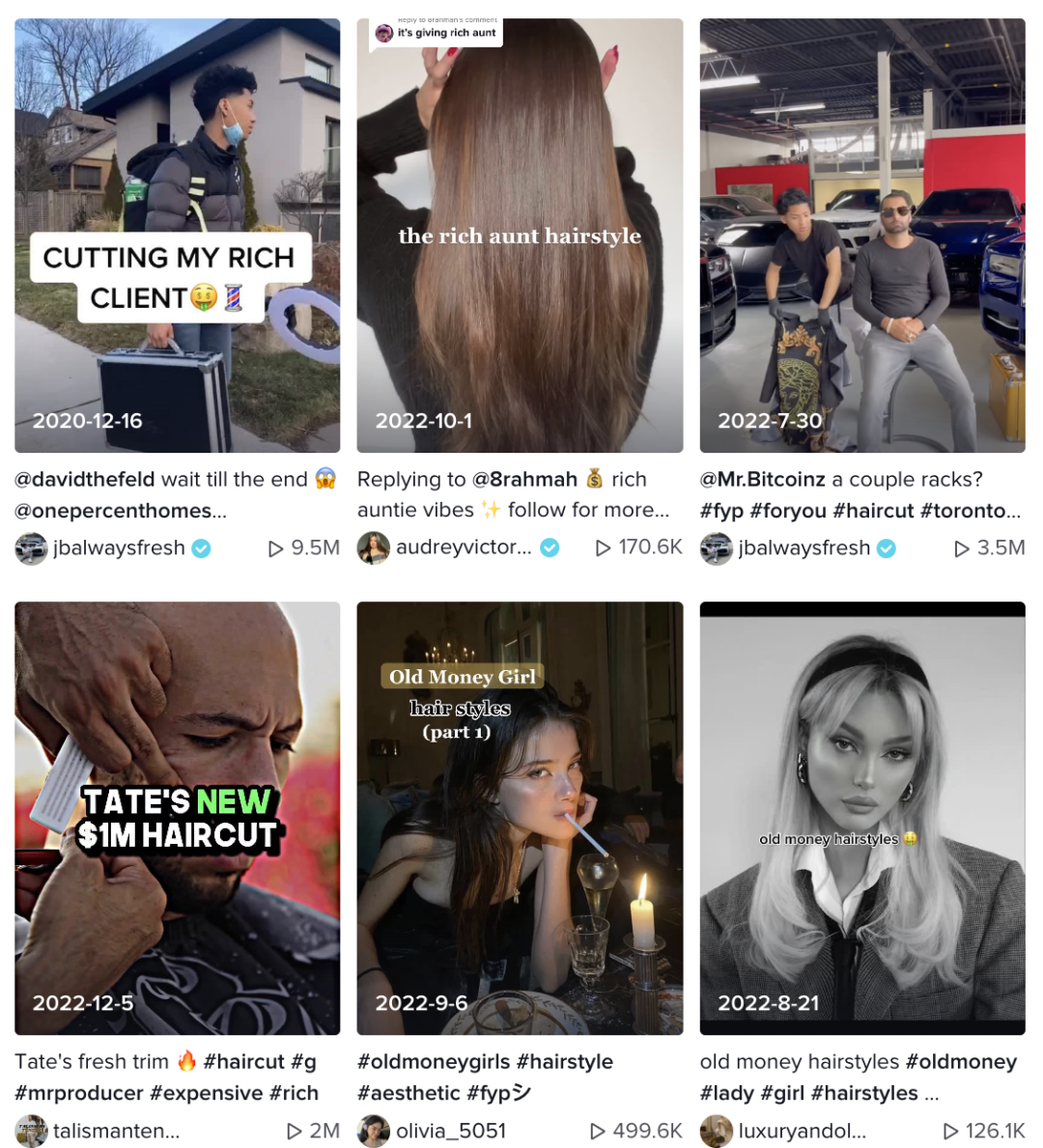Open the #oldmoney hashtag

pyautogui.click(x=961, y=1061)
